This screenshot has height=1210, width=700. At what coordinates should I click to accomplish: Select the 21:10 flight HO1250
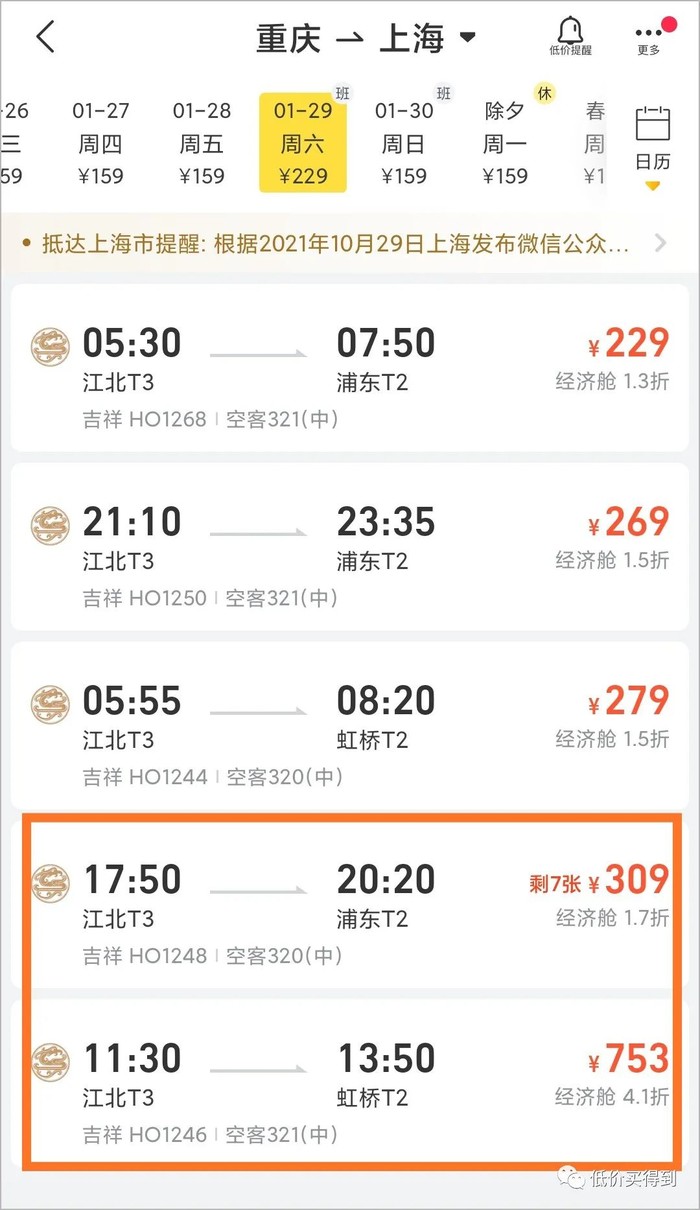[350, 546]
